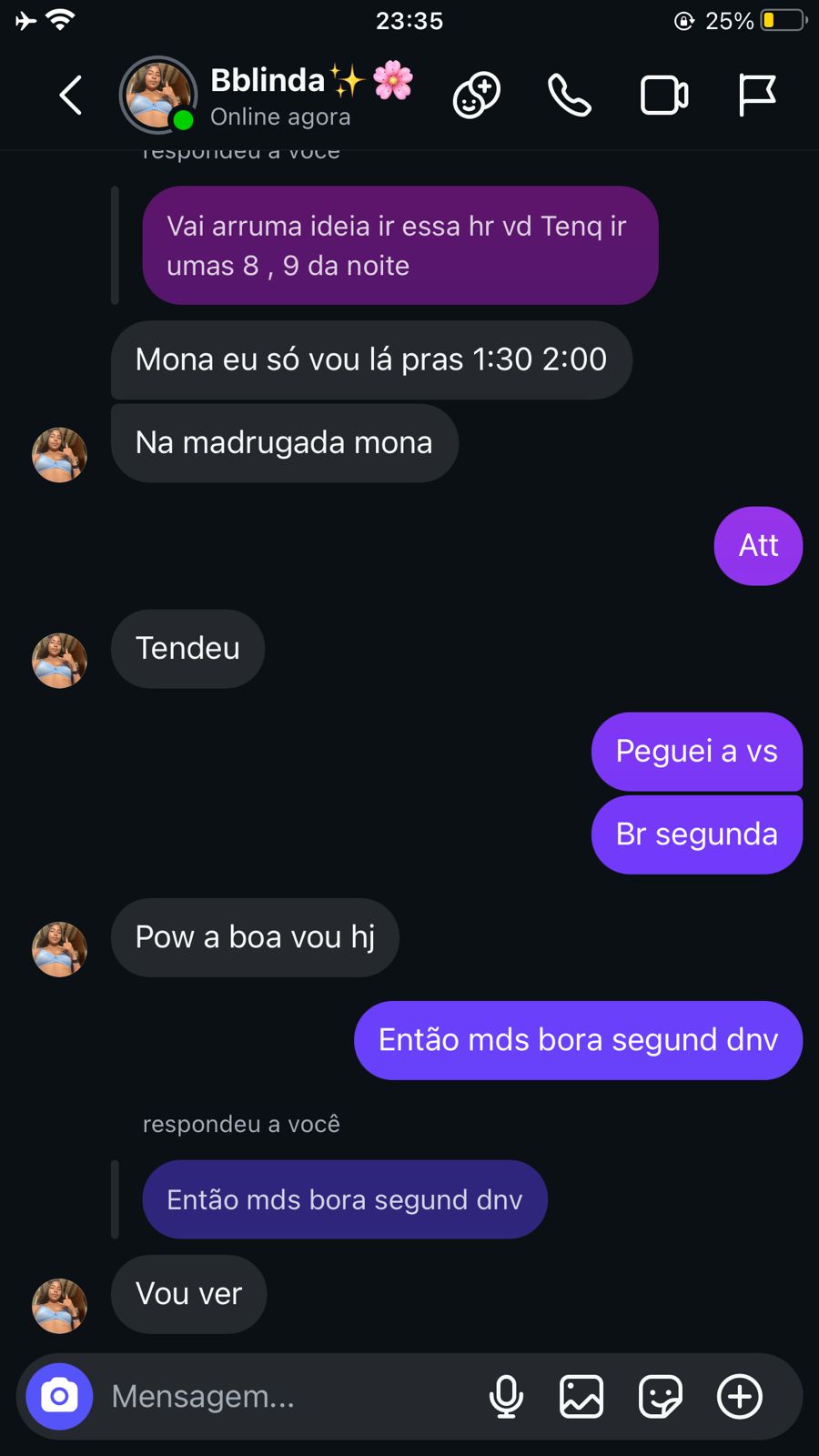Open the sticker picker

point(660,1396)
